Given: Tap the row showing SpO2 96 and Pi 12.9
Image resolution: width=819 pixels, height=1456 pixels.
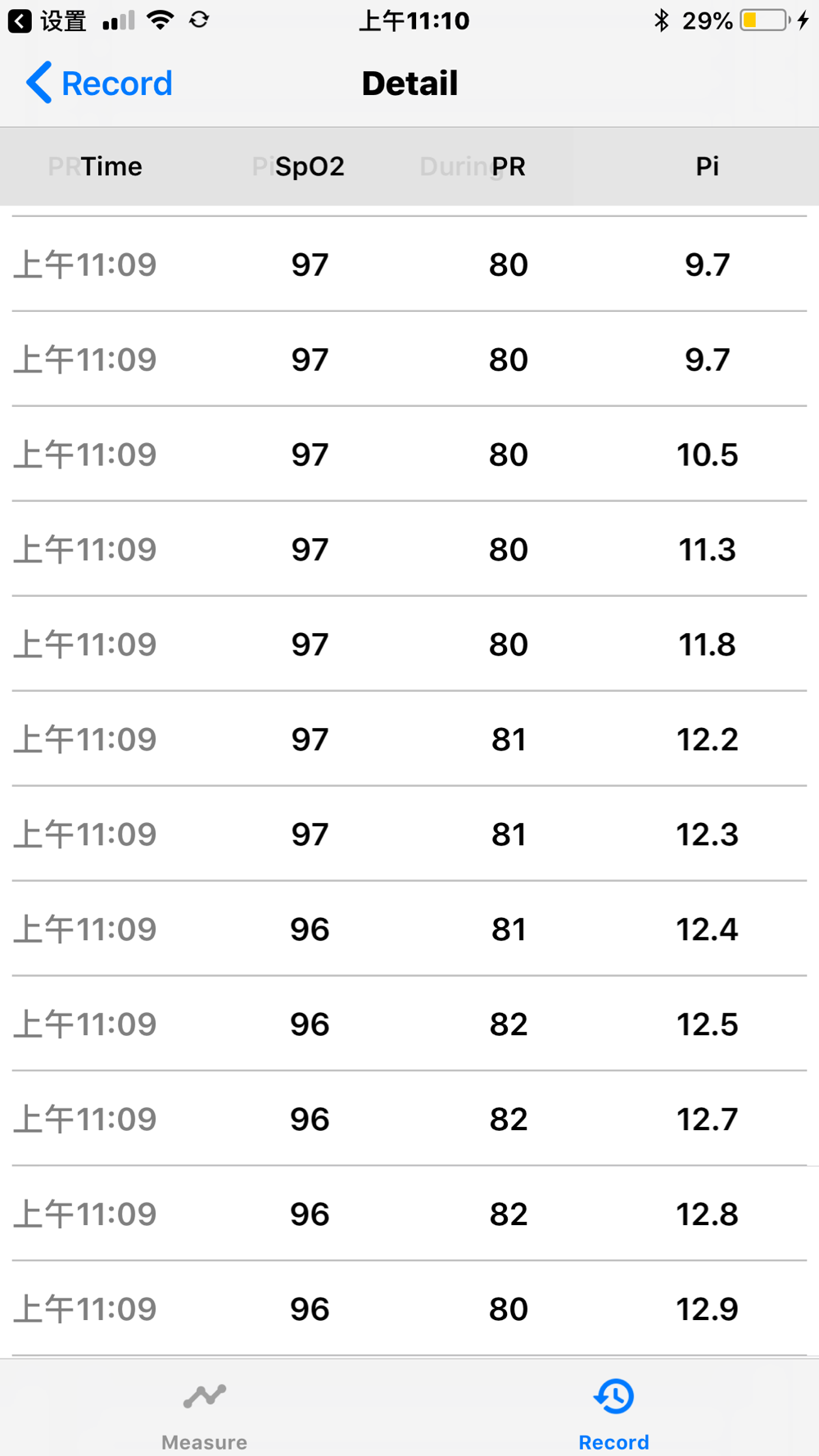Looking at the screenshot, I should coord(409,1309).
